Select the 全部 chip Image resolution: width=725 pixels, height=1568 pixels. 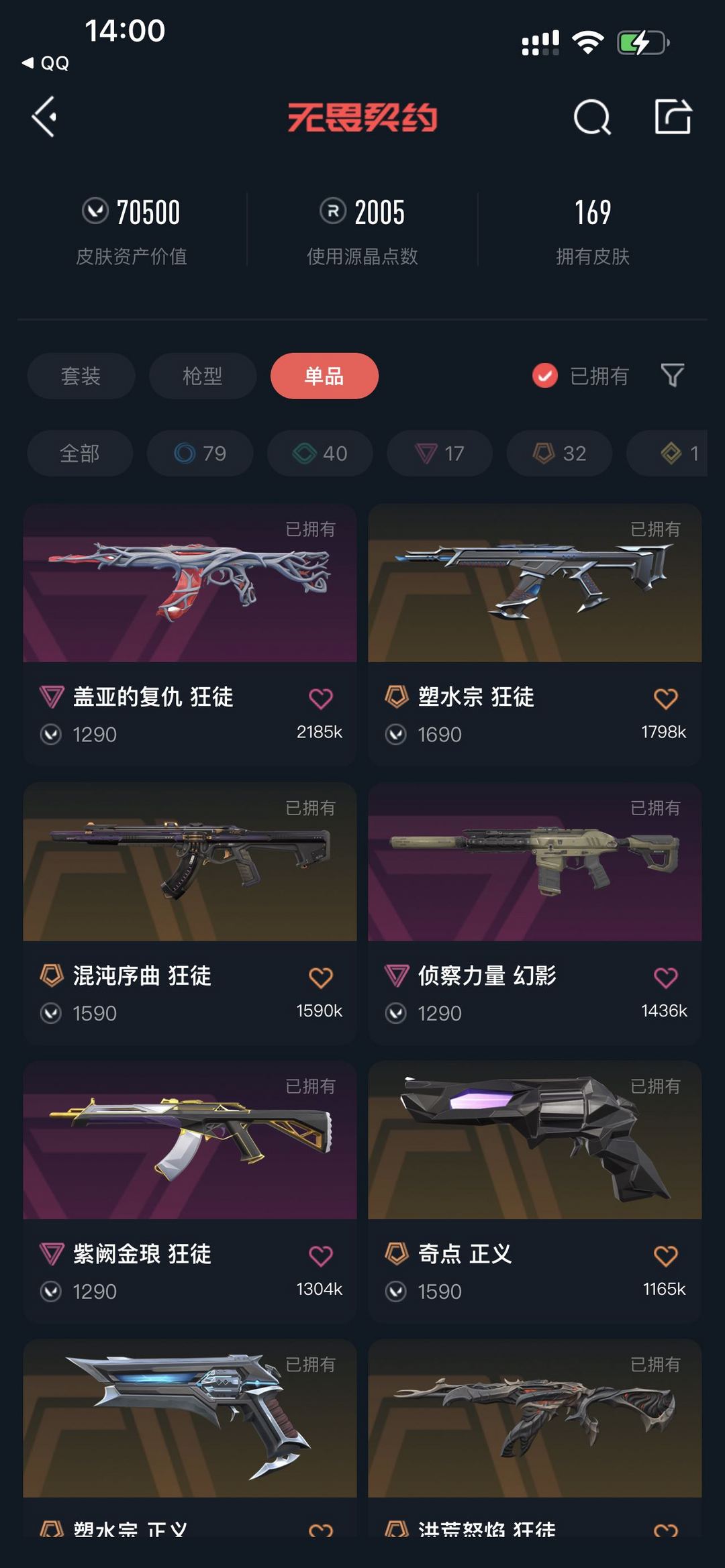pyautogui.click(x=80, y=454)
